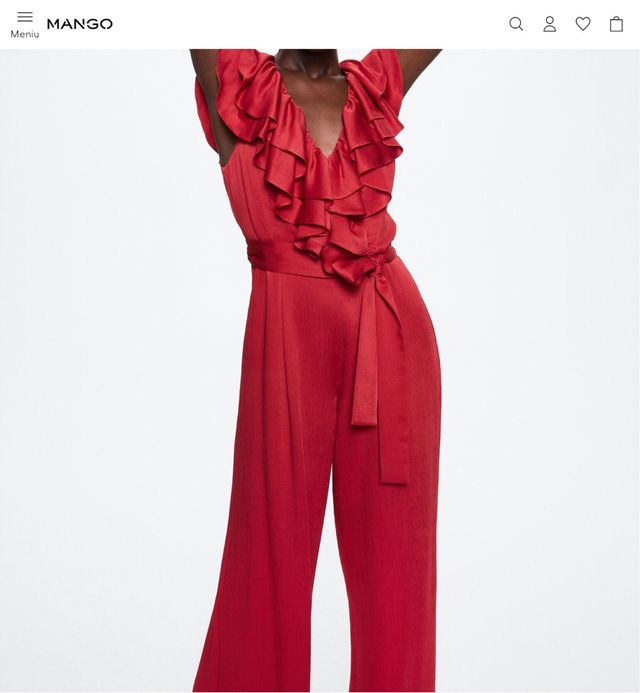Open the shopping bag
The height and width of the screenshot is (693, 640).
click(616, 24)
